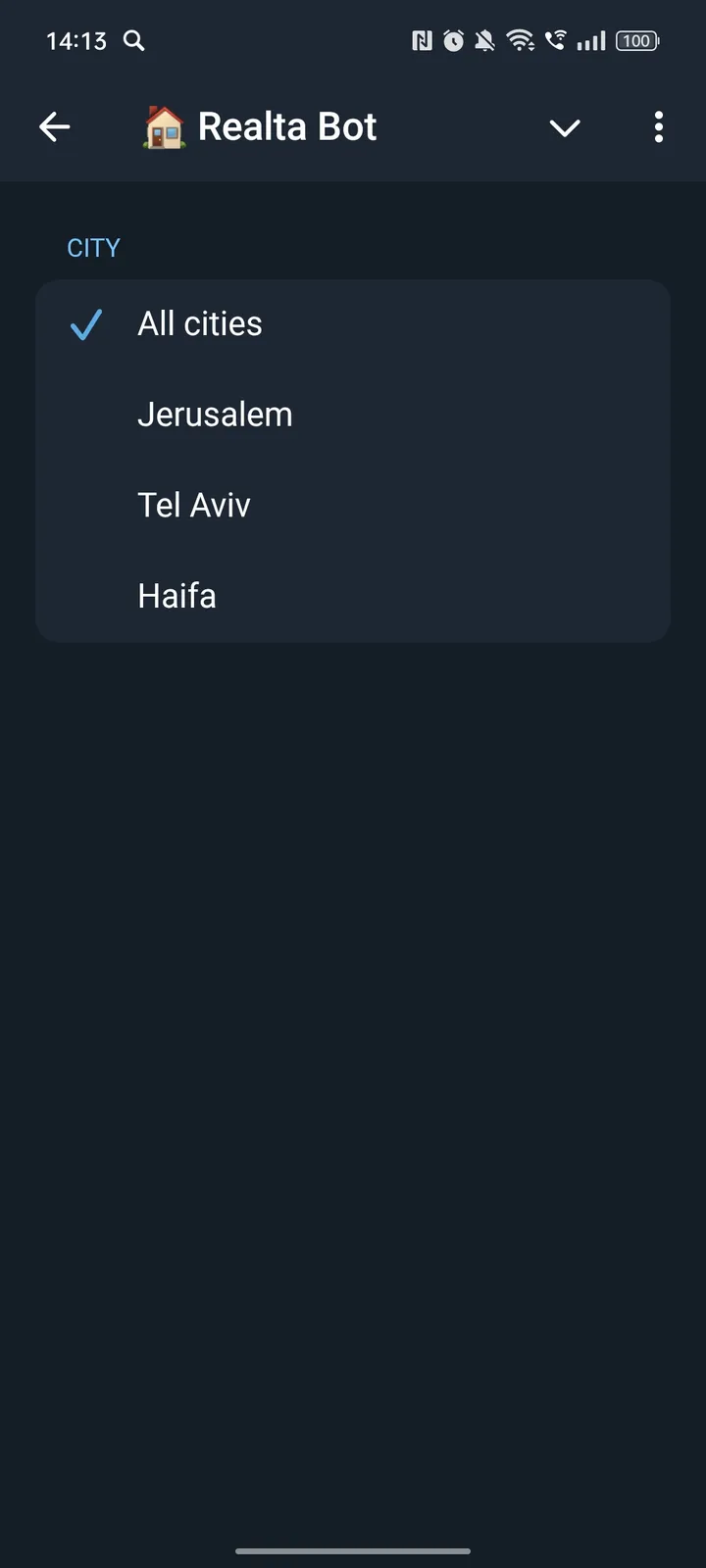Select the Jerusalem radio option
Image resolution: width=706 pixels, height=1568 pixels.
pos(215,414)
